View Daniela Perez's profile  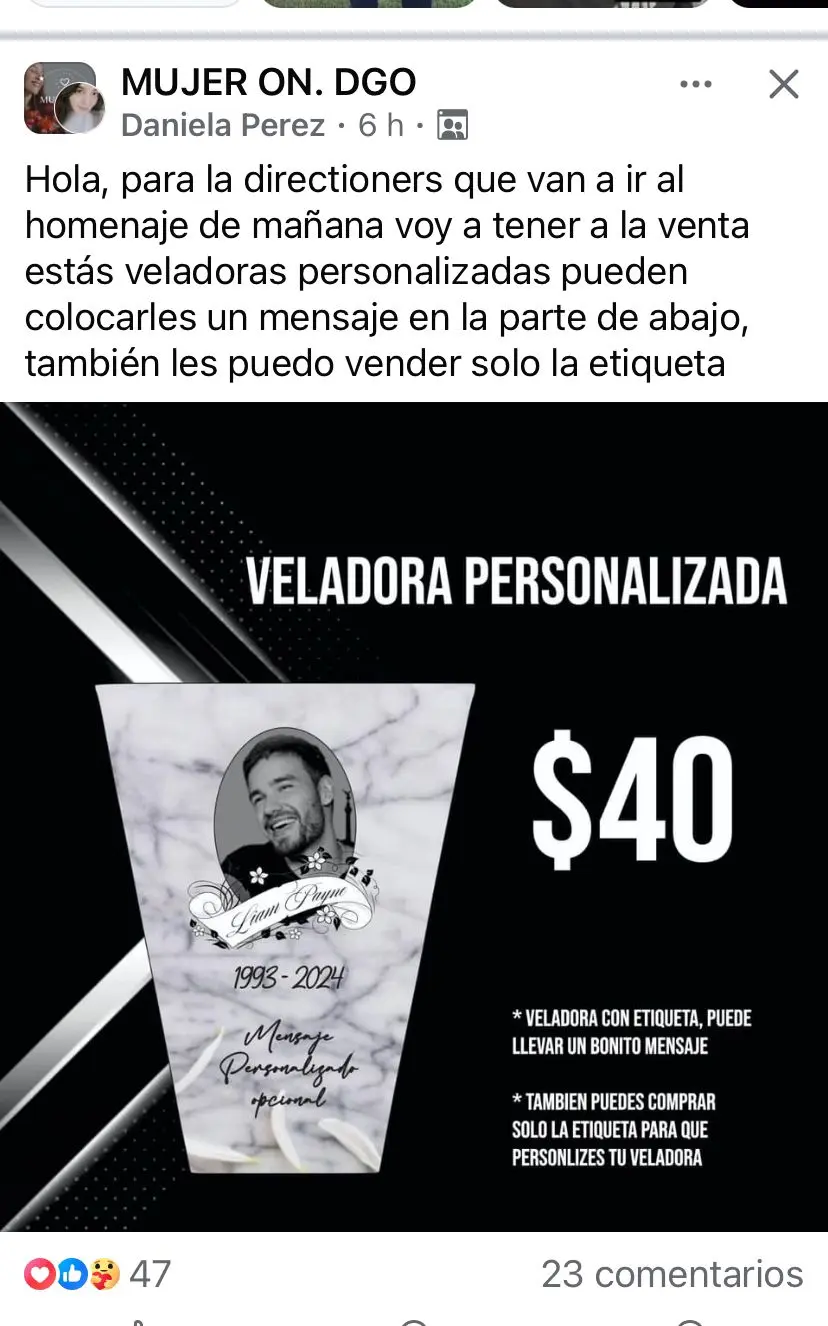222,125
